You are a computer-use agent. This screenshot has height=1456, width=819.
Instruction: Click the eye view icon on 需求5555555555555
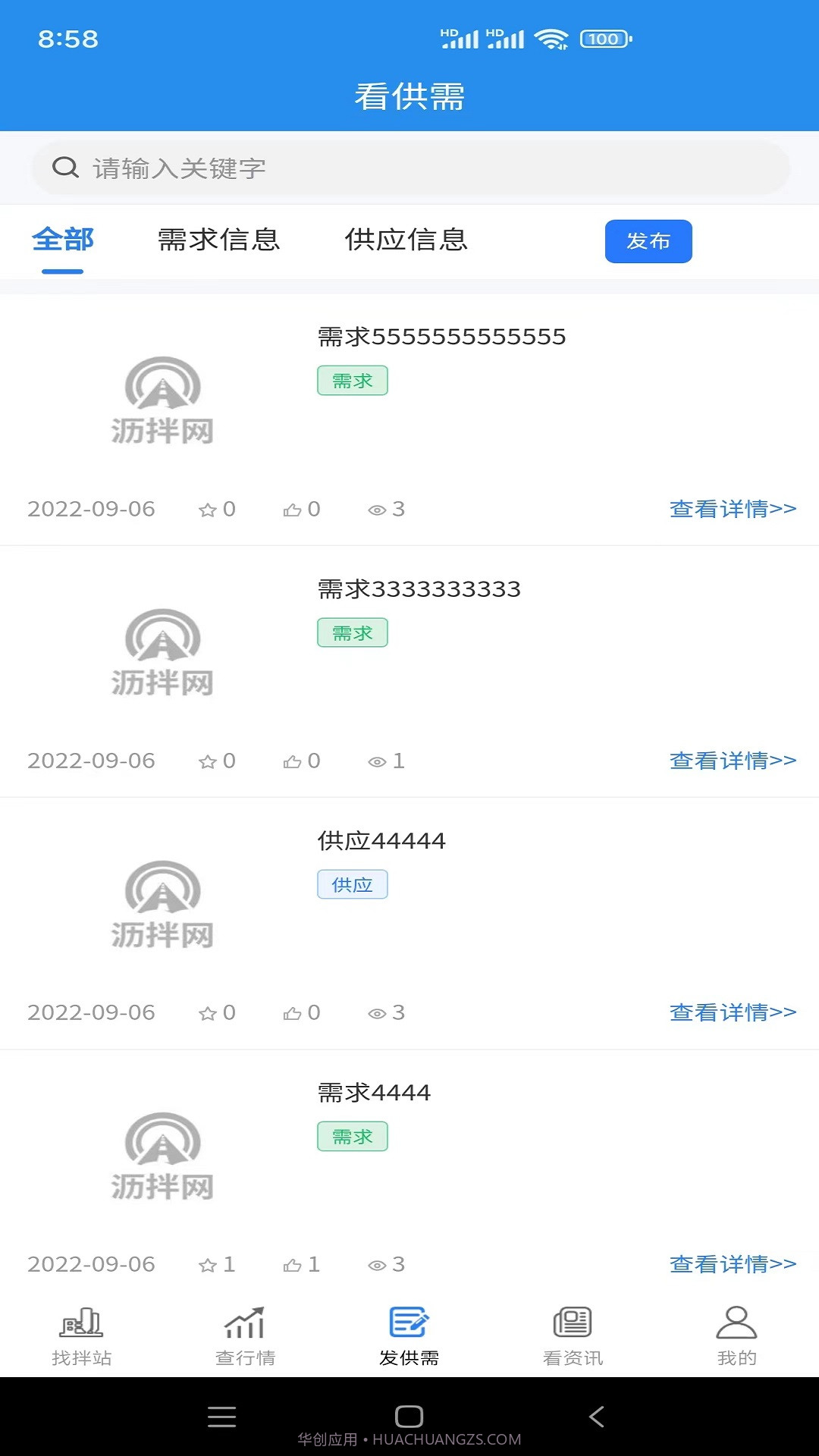(x=378, y=510)
